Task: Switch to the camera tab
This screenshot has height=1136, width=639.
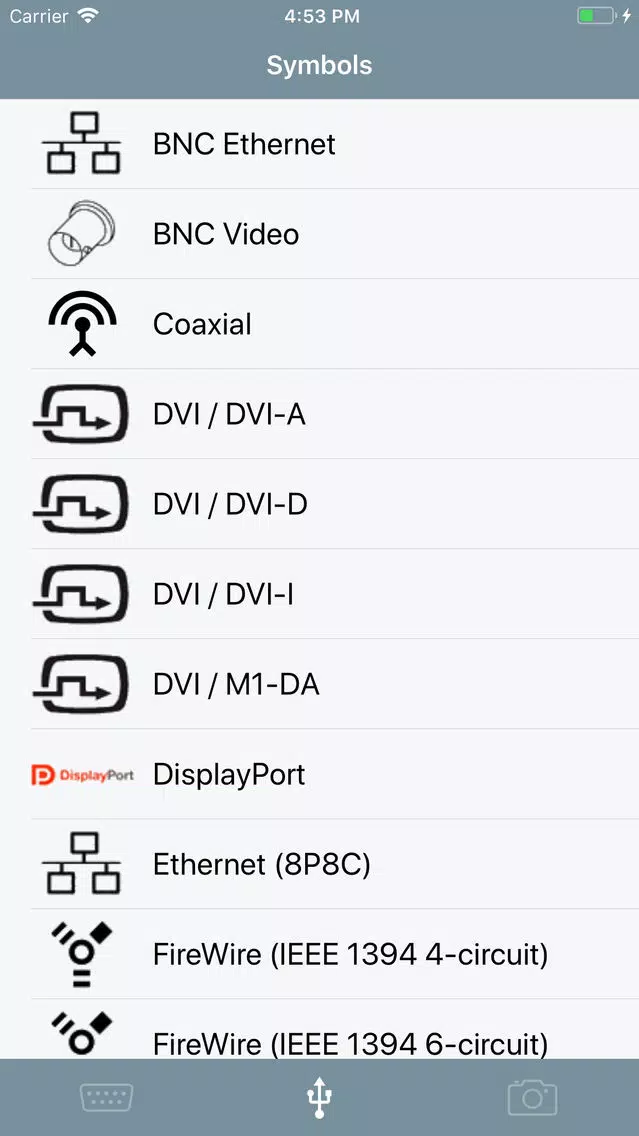Action: (x=532, y=1097)
